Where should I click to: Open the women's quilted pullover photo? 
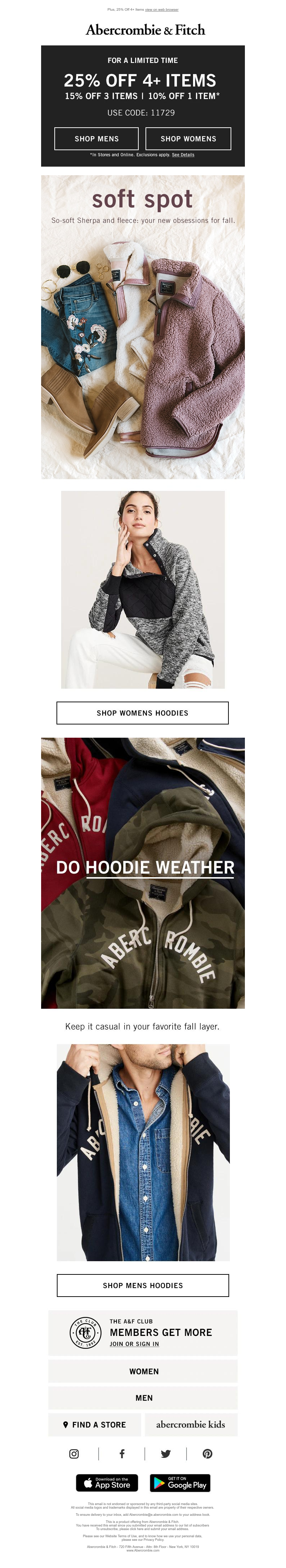[x=143, y=589]
